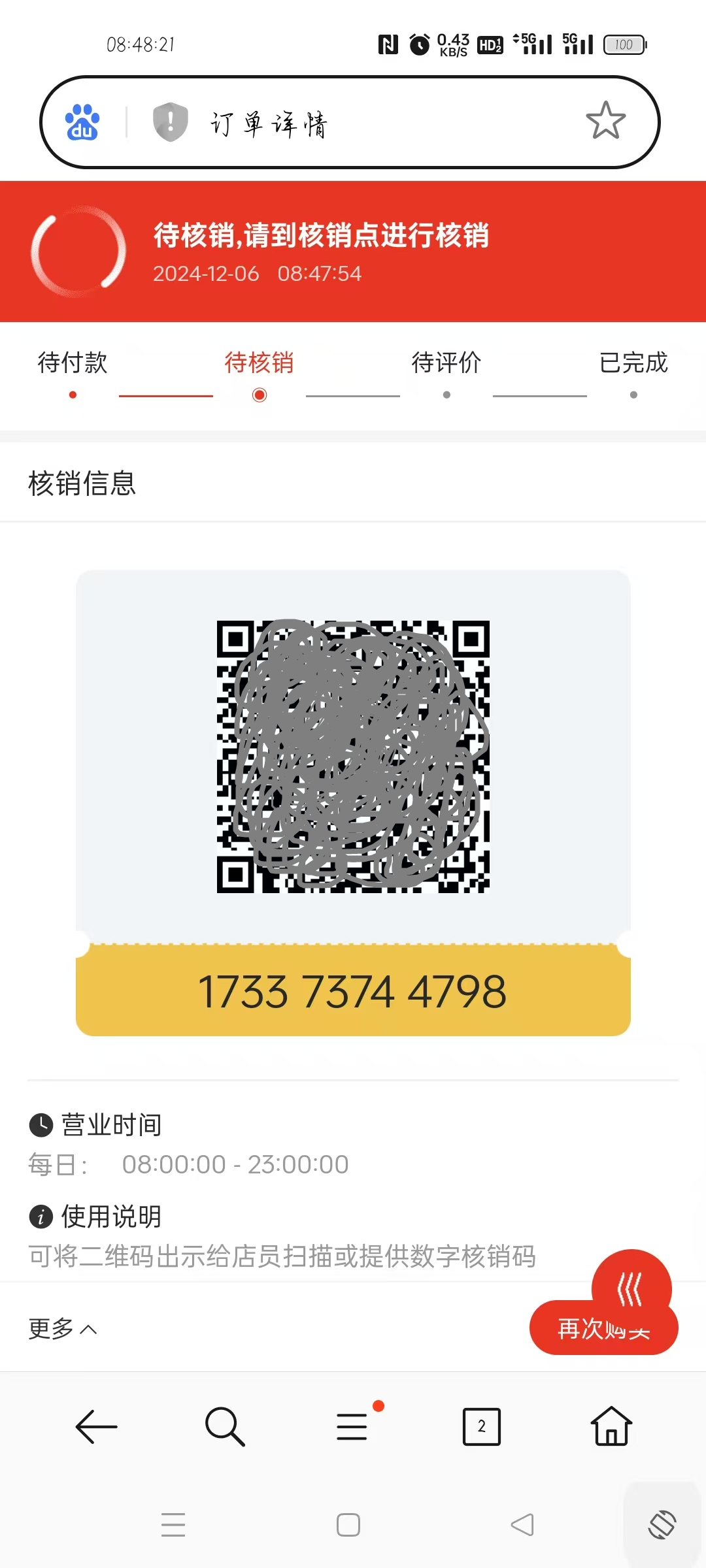The image size is (706, 1568).
Task: Tap the Baidu paw logo in address bar
Action: click(x=82, y=123)
